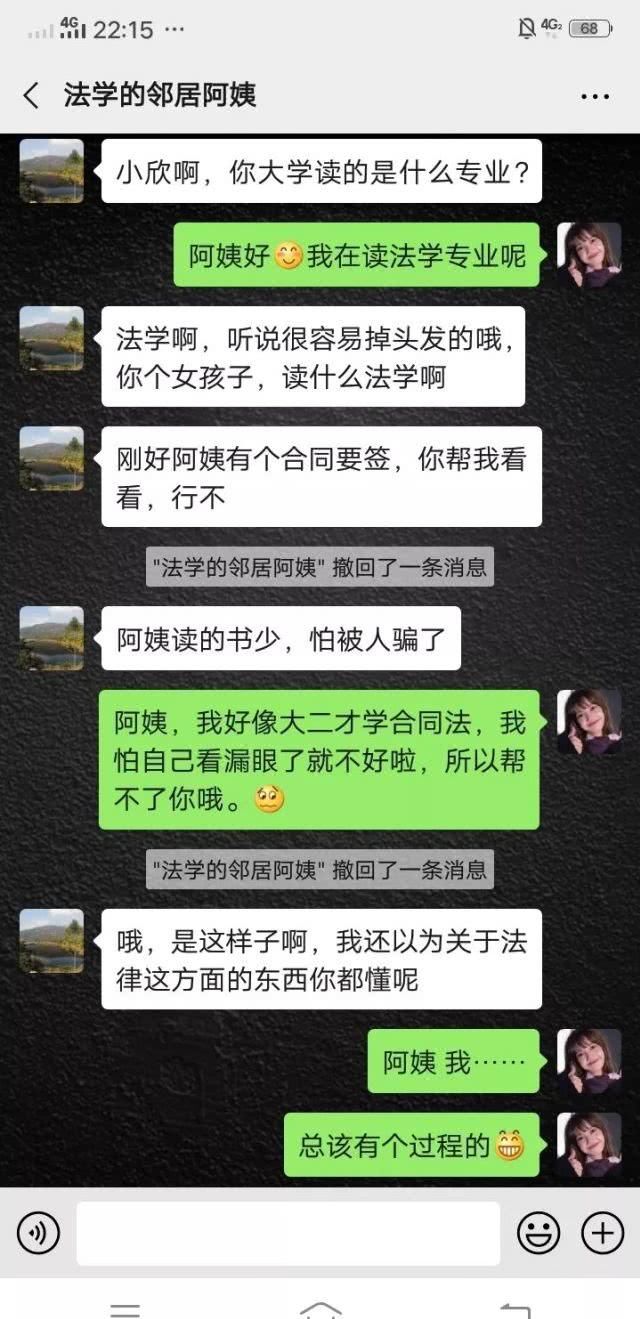Open the plus attachments panel

pyautogui.click(x=602, y=1233)
